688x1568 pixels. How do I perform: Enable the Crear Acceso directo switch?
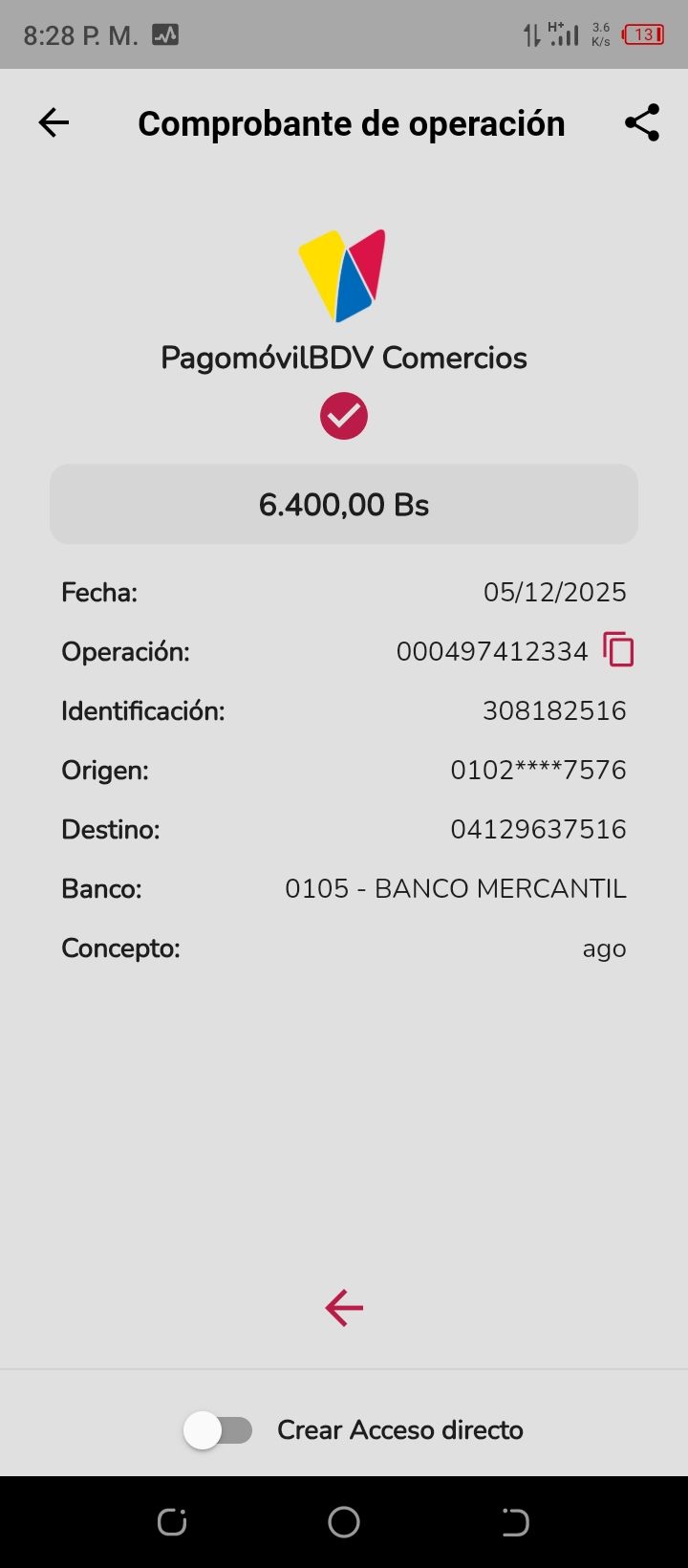pyautogui.click(x=218, y=1430)
